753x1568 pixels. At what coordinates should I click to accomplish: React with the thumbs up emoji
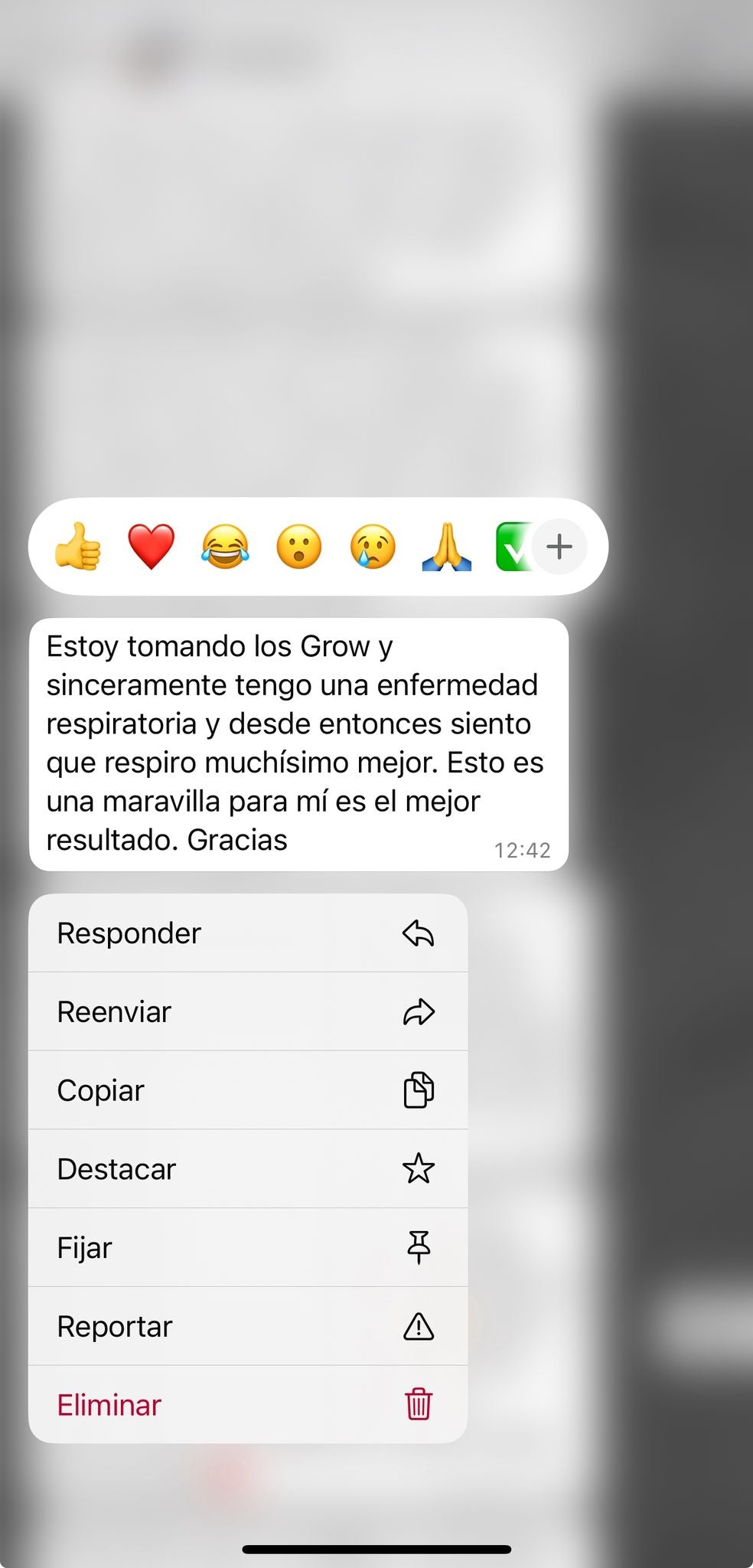coord(77,547)
